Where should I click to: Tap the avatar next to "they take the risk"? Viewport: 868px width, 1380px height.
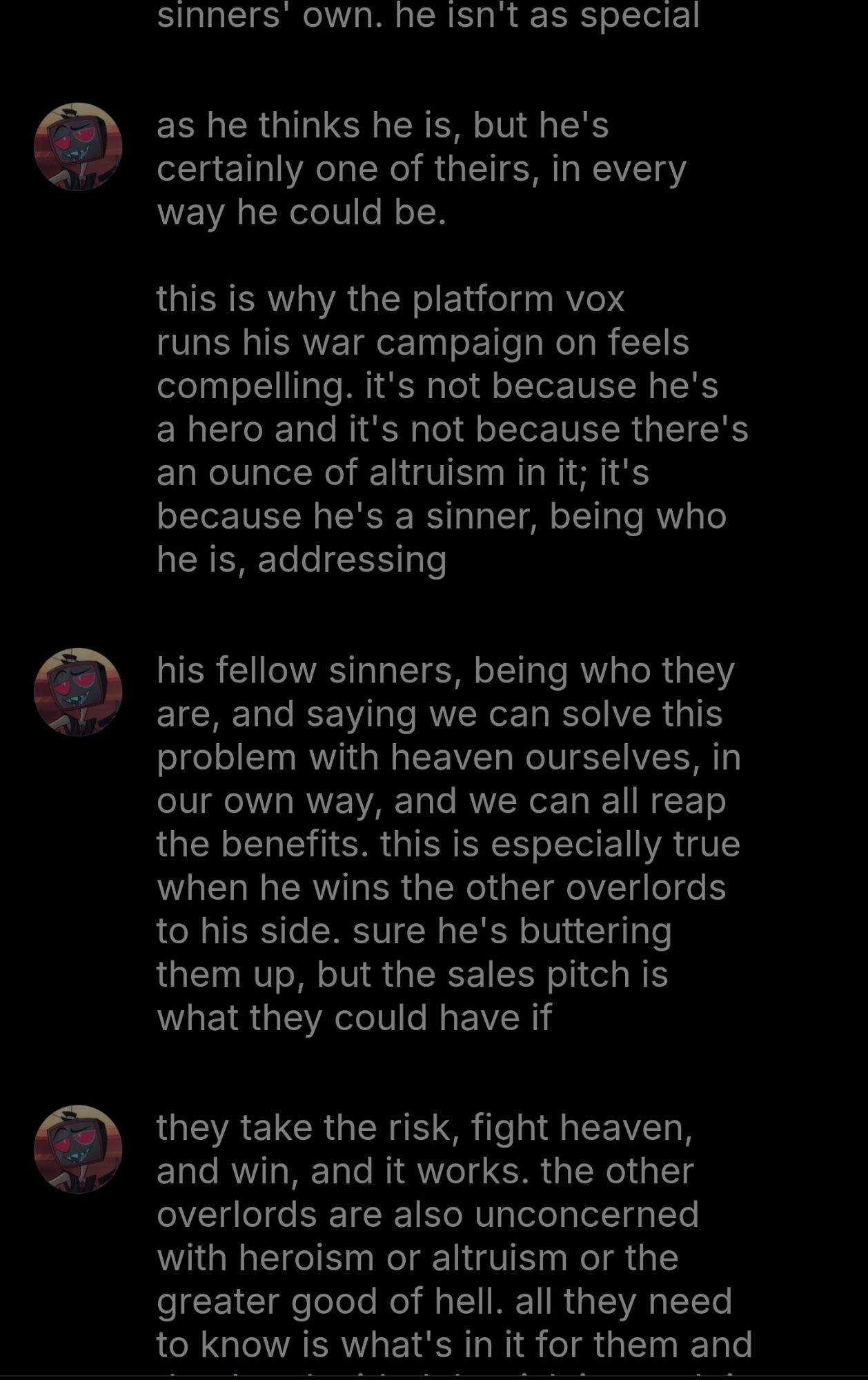(x=78, y=1150)
